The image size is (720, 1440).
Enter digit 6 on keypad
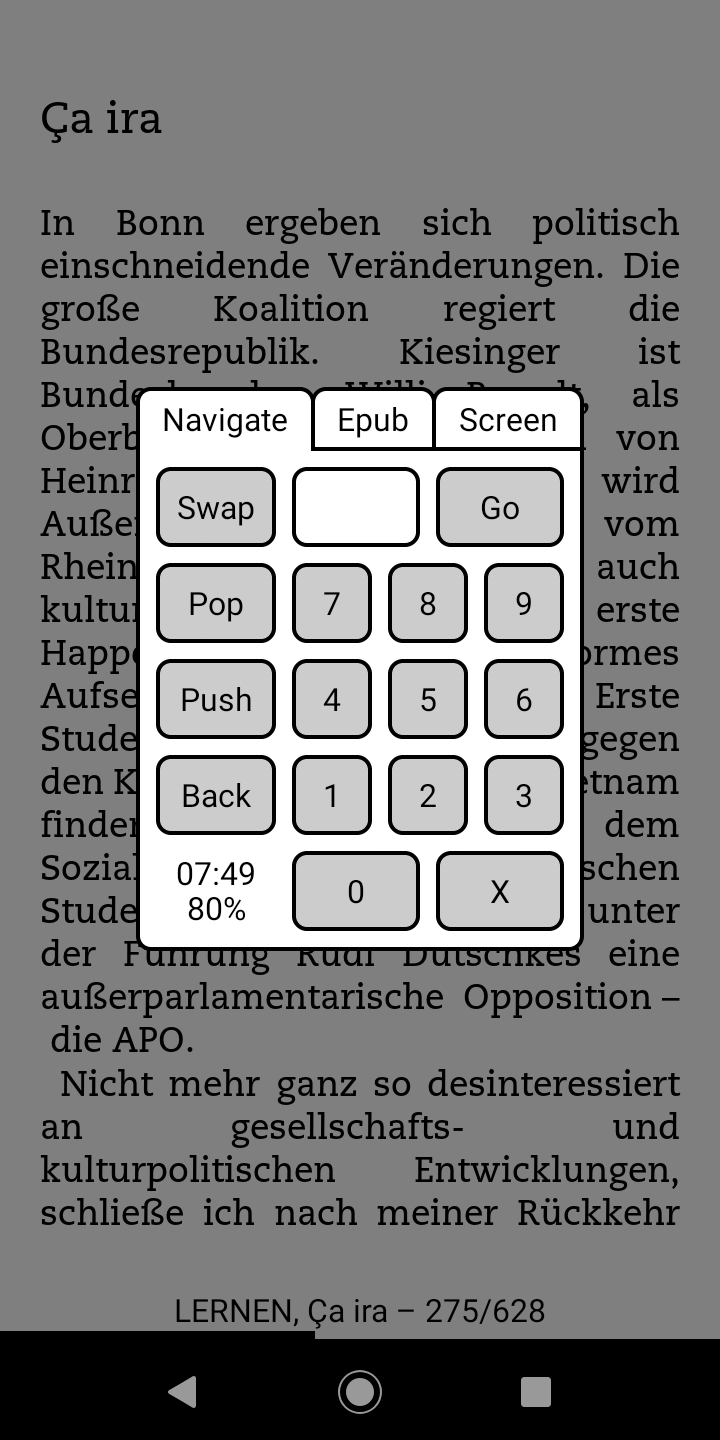coord(524,699)
